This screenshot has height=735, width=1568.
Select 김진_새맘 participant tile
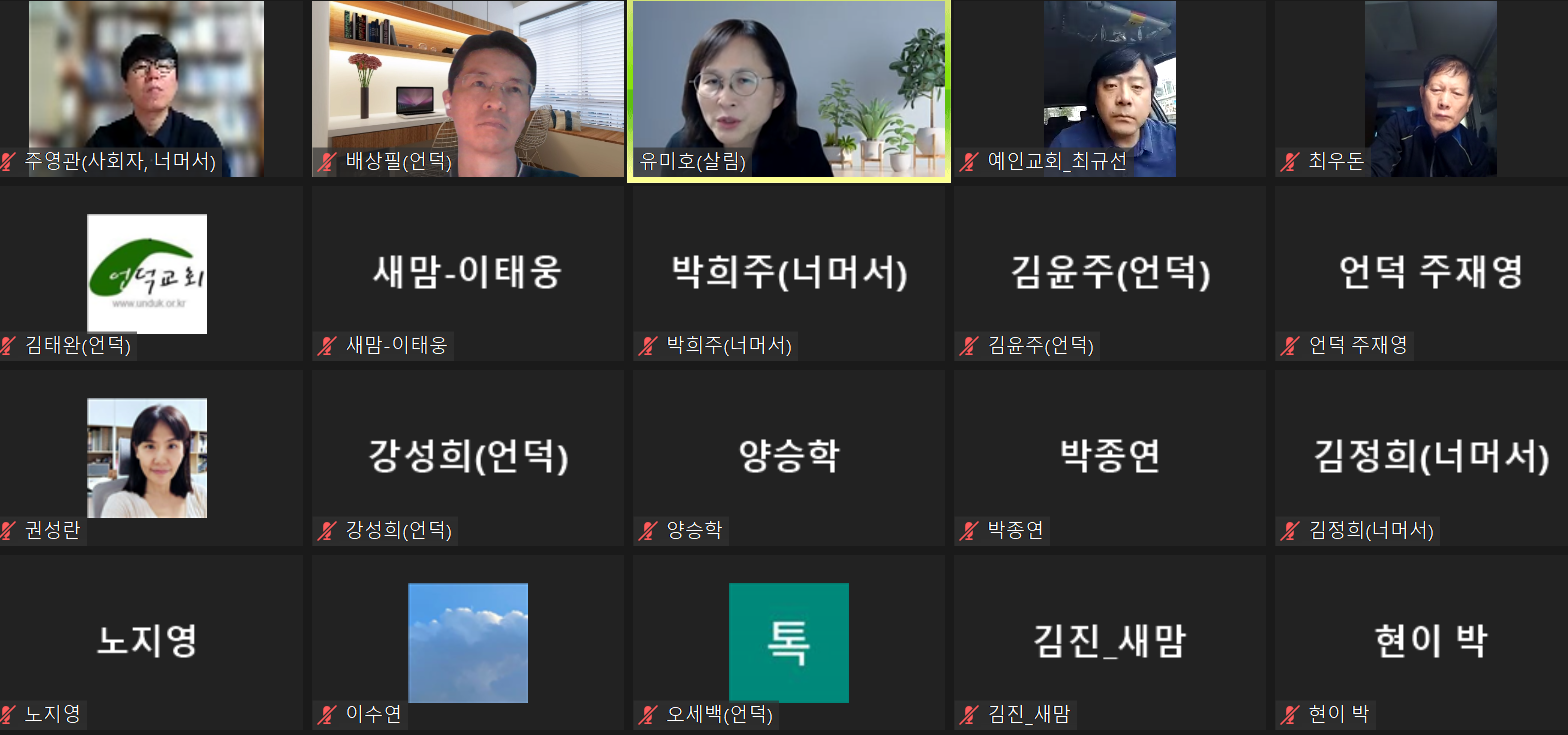(1109, 642)
